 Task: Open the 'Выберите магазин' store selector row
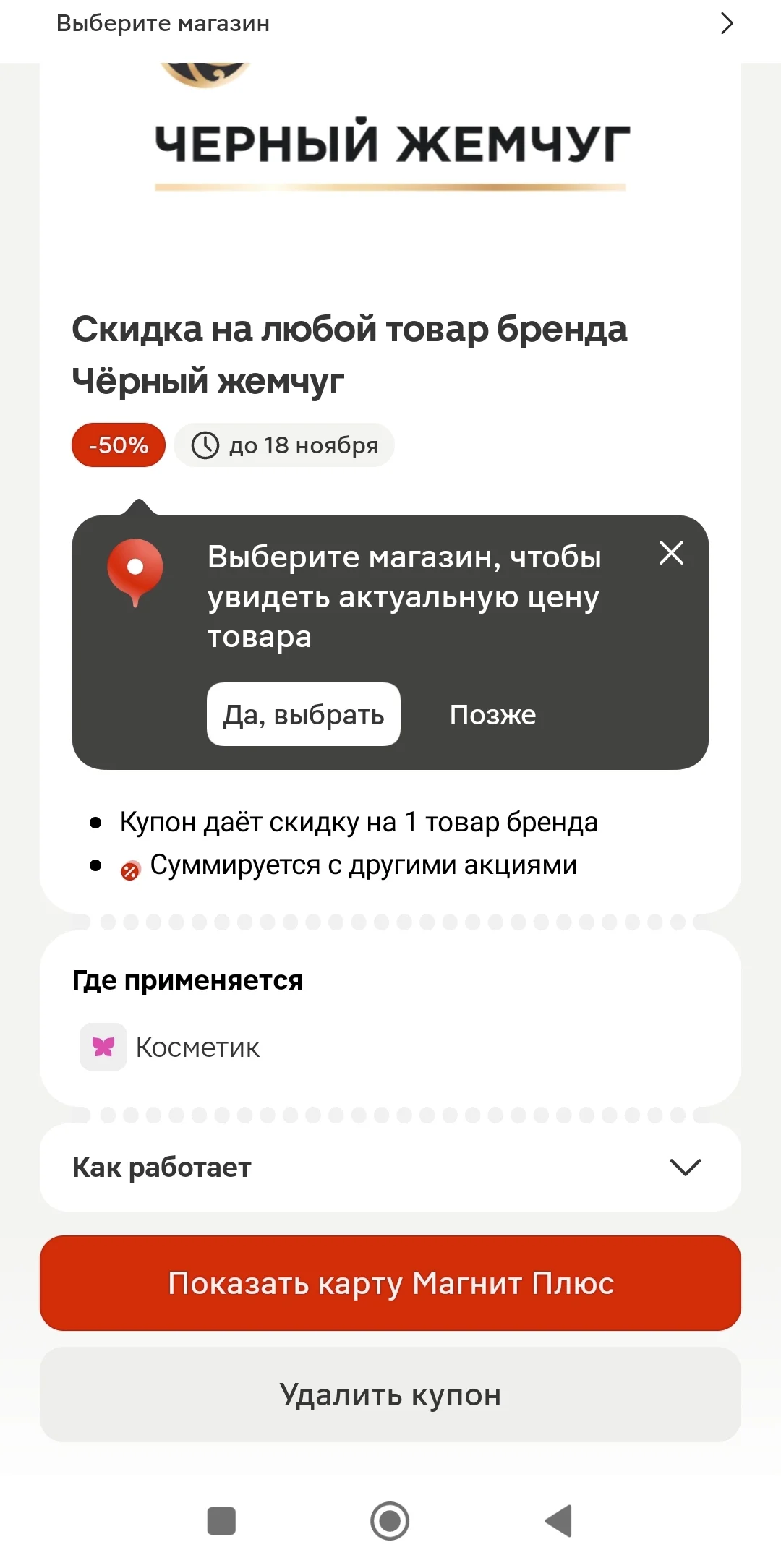point(390,24)
